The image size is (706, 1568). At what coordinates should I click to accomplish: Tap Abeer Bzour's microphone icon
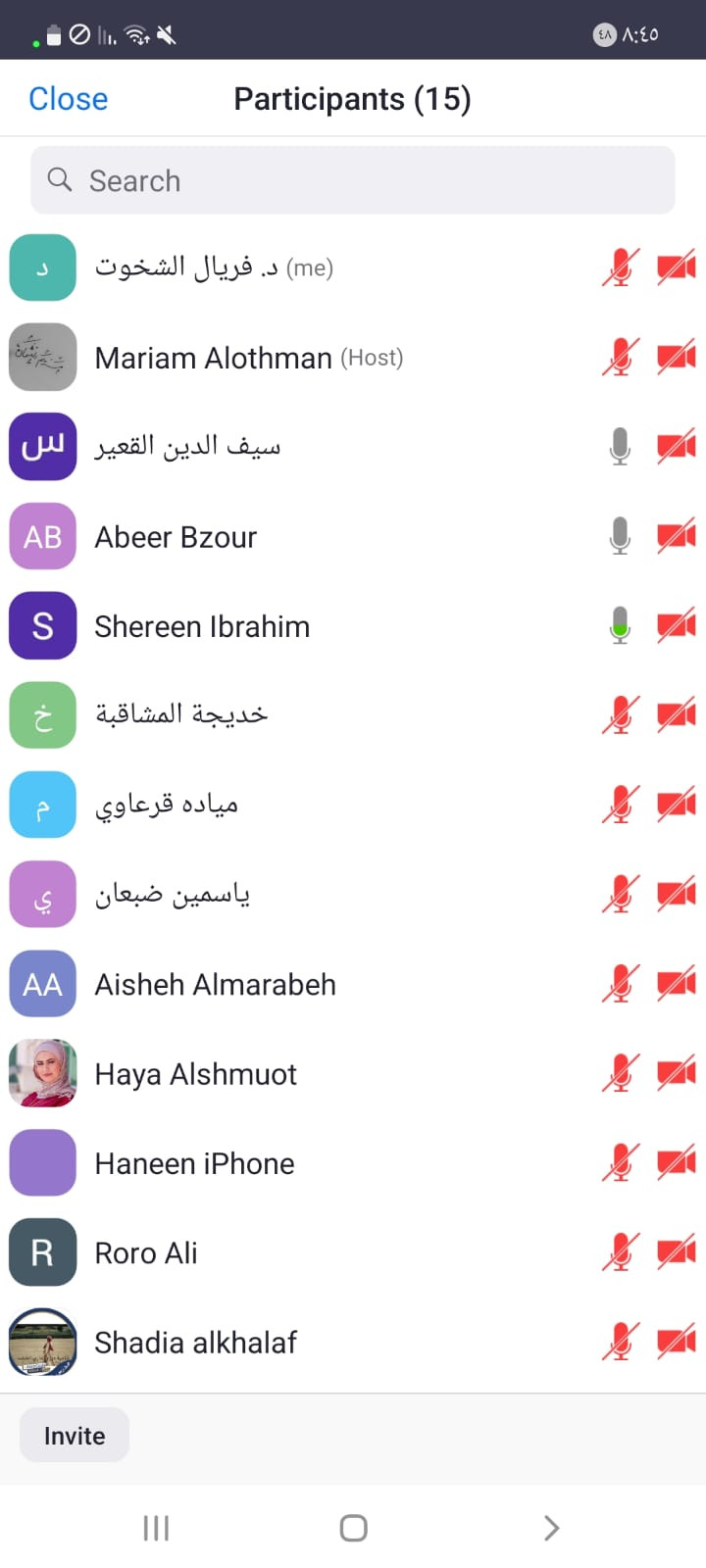[620, 536]
